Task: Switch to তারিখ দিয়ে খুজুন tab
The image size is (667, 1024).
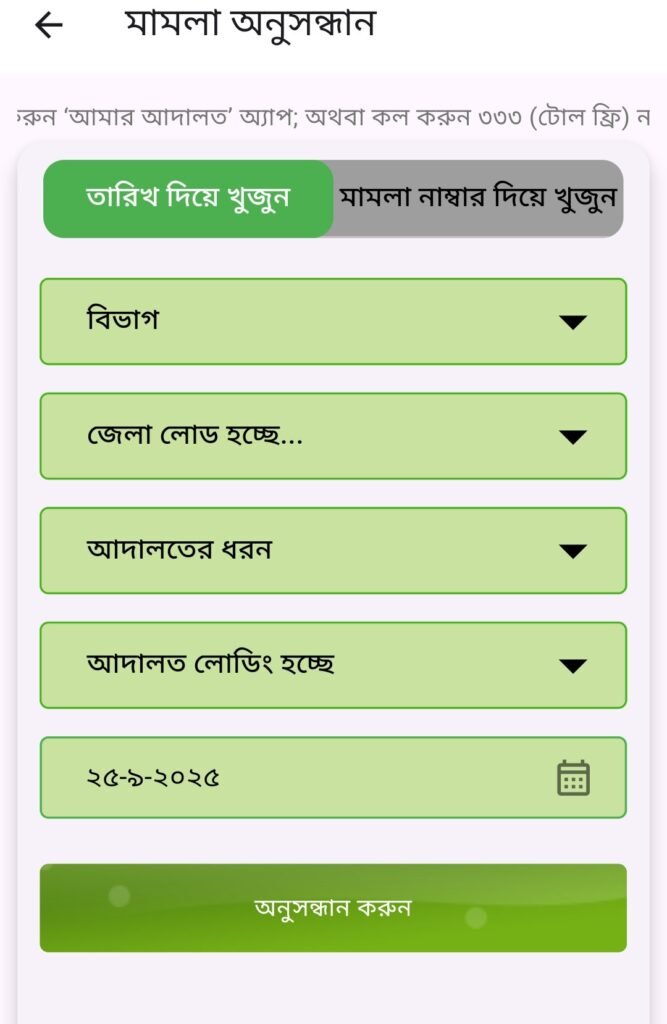Action: click(188, 198)
